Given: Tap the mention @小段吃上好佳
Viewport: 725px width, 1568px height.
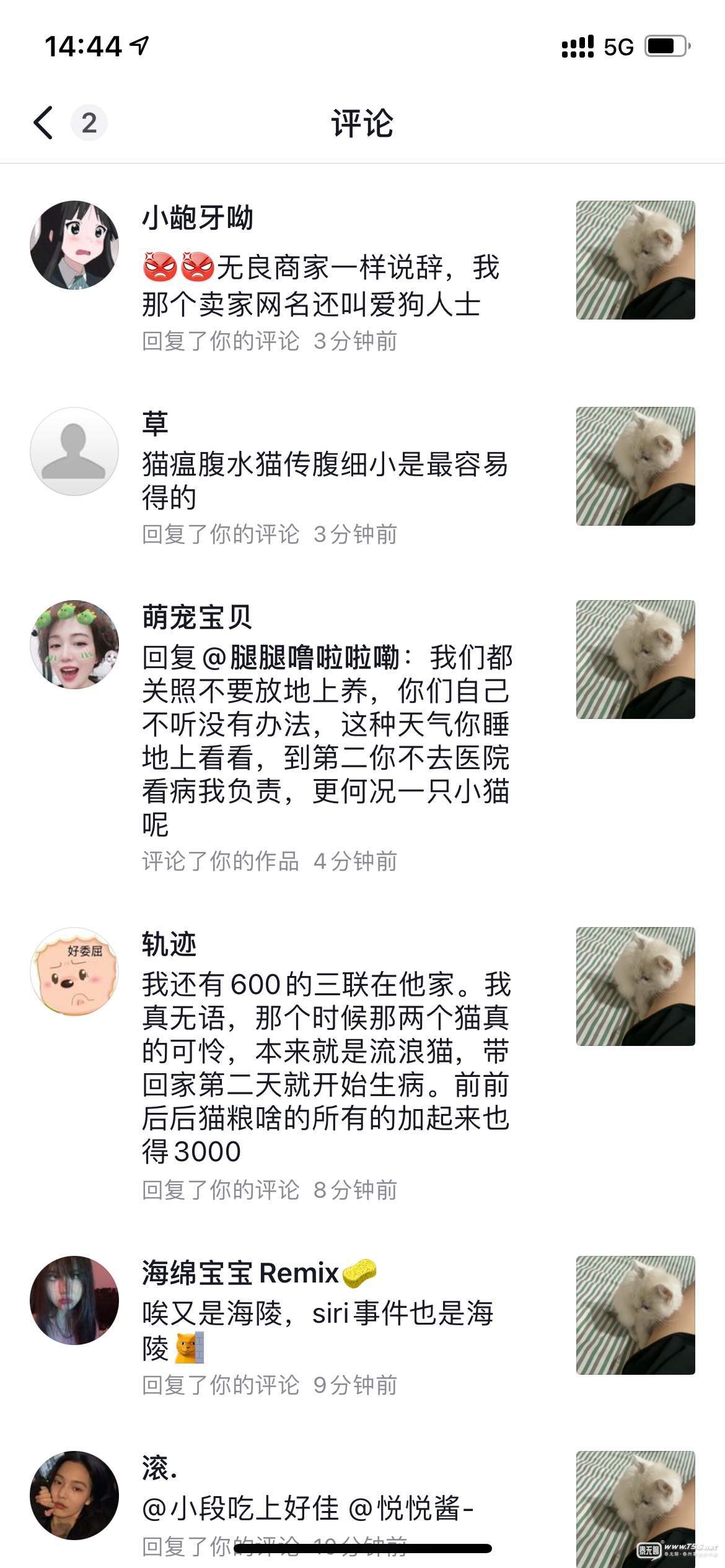Looking at the screenshot, I should coord(240,1508).
